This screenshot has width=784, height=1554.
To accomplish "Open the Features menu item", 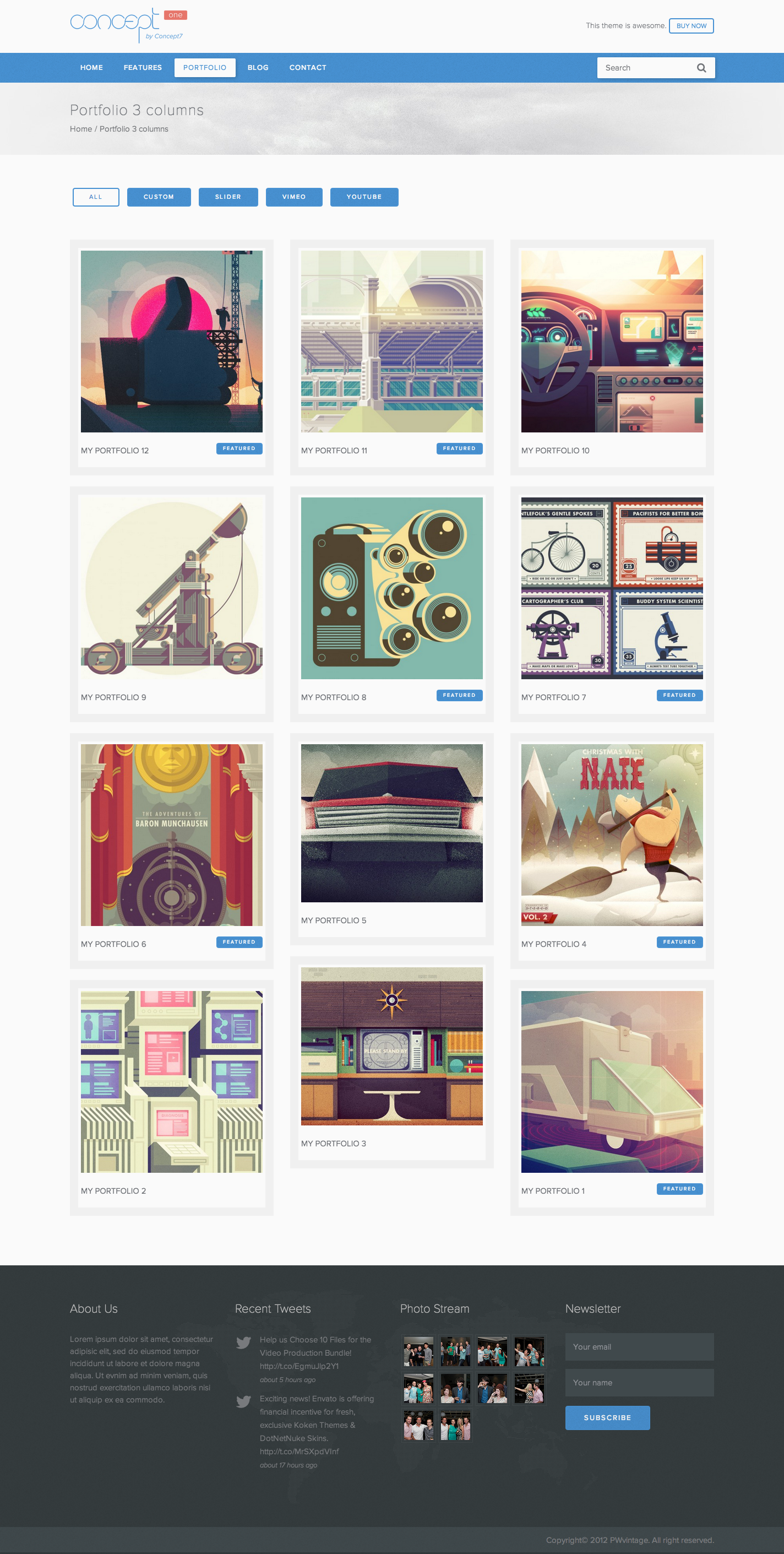I will (x=143, y=68).
